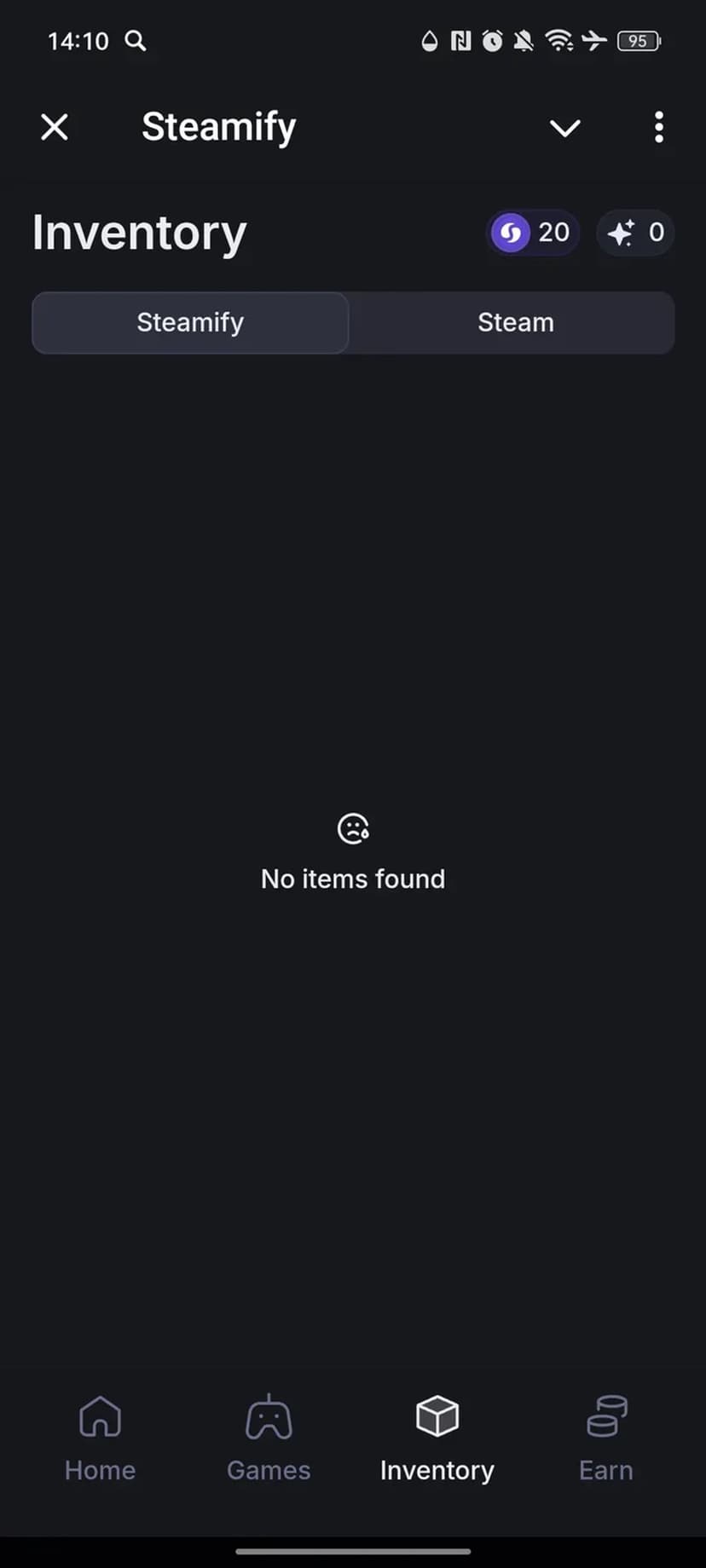Viewport: 706px width, 1568px height.
Task: Tap the 20 coin balance chip
Action: pos(532,232)
